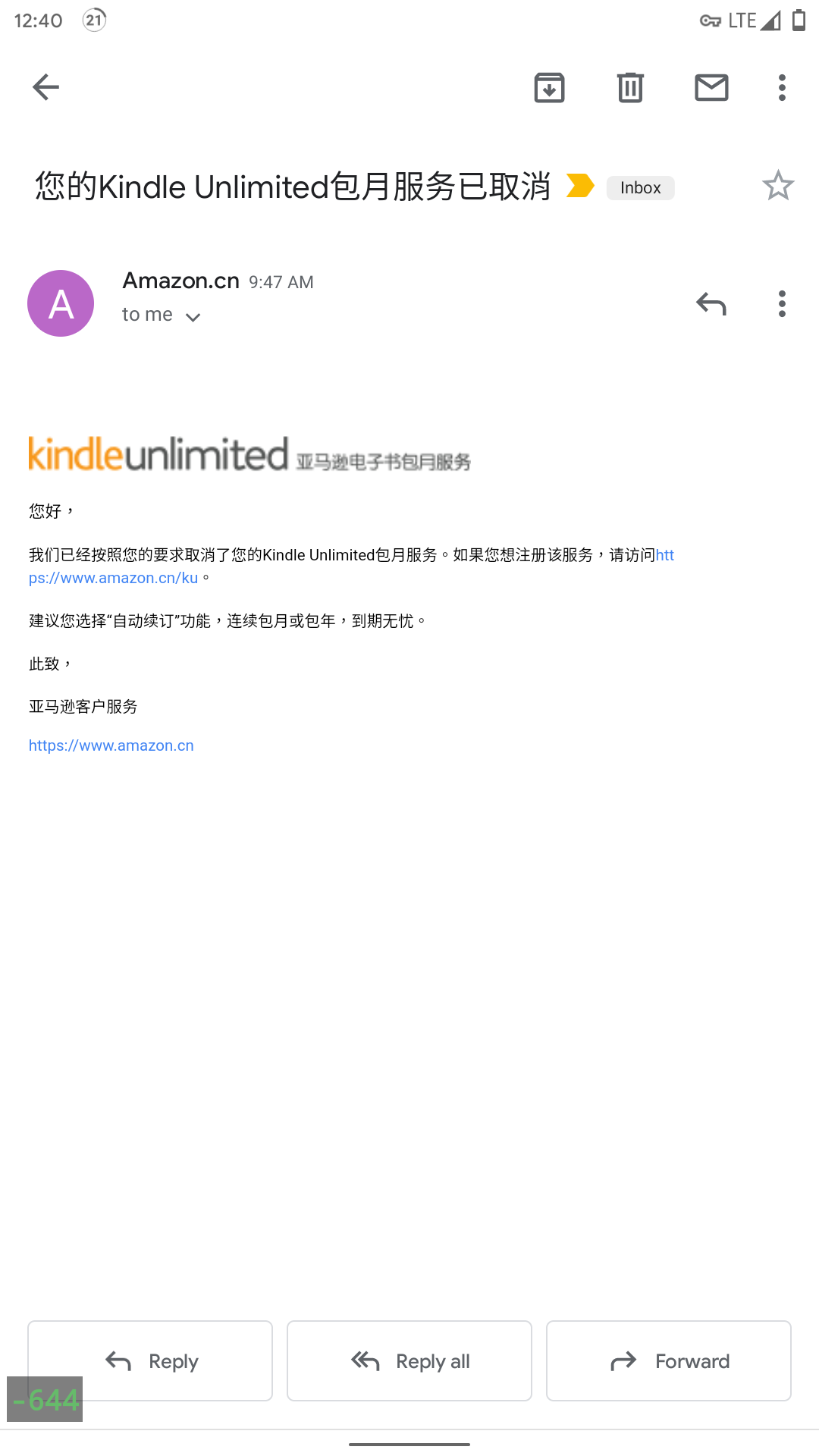Reply using arrow beside sender name

[x=711, y=303]
